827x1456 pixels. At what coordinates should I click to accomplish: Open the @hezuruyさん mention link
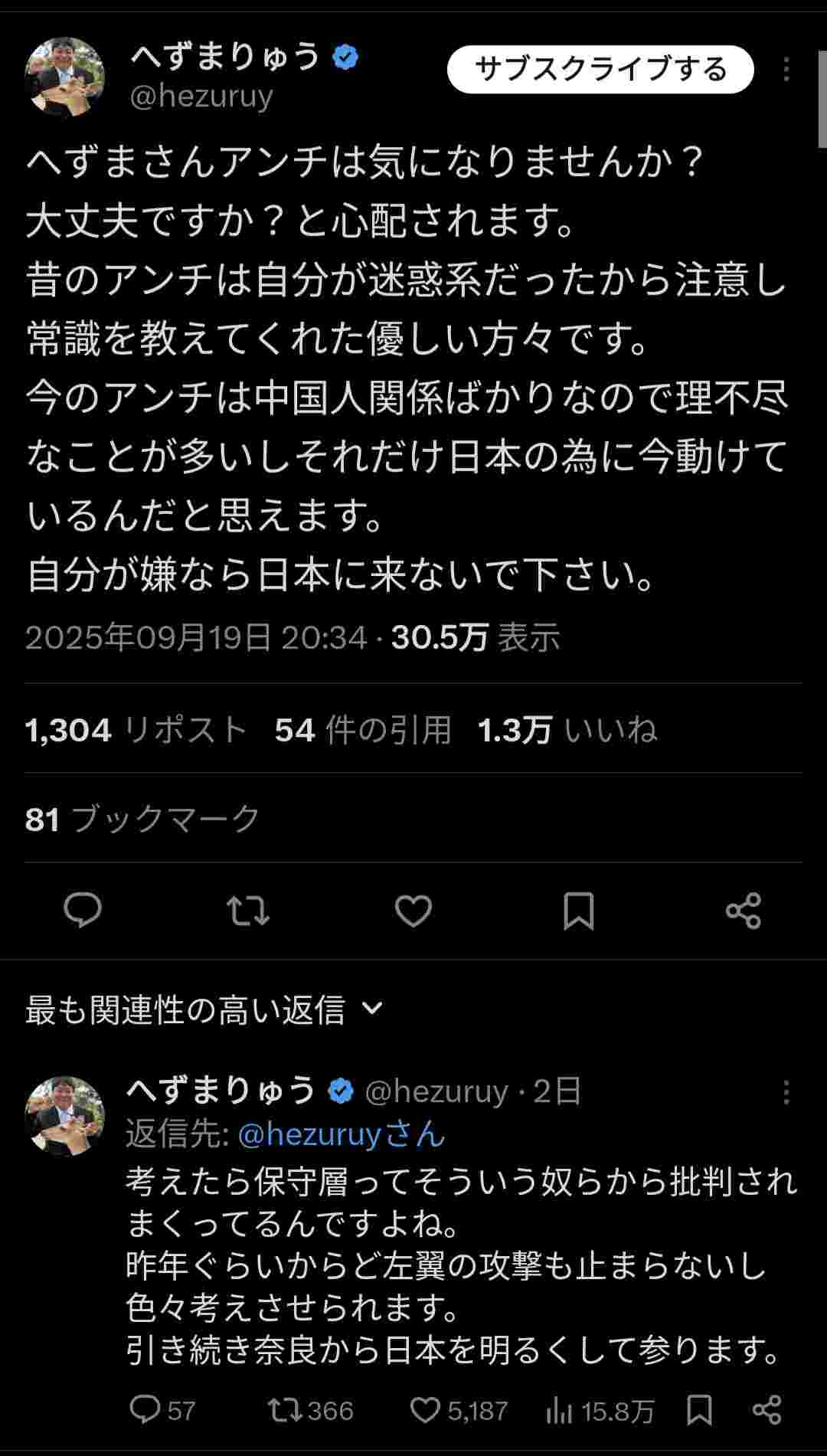[x=342, y=1134]
